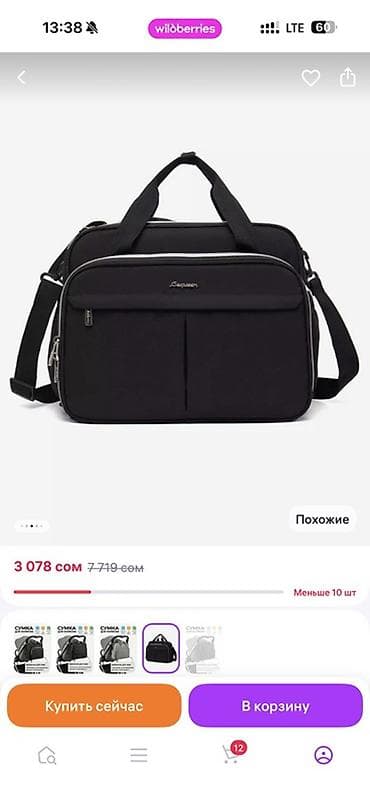
Task: Share this product
Action: point(347,77)
